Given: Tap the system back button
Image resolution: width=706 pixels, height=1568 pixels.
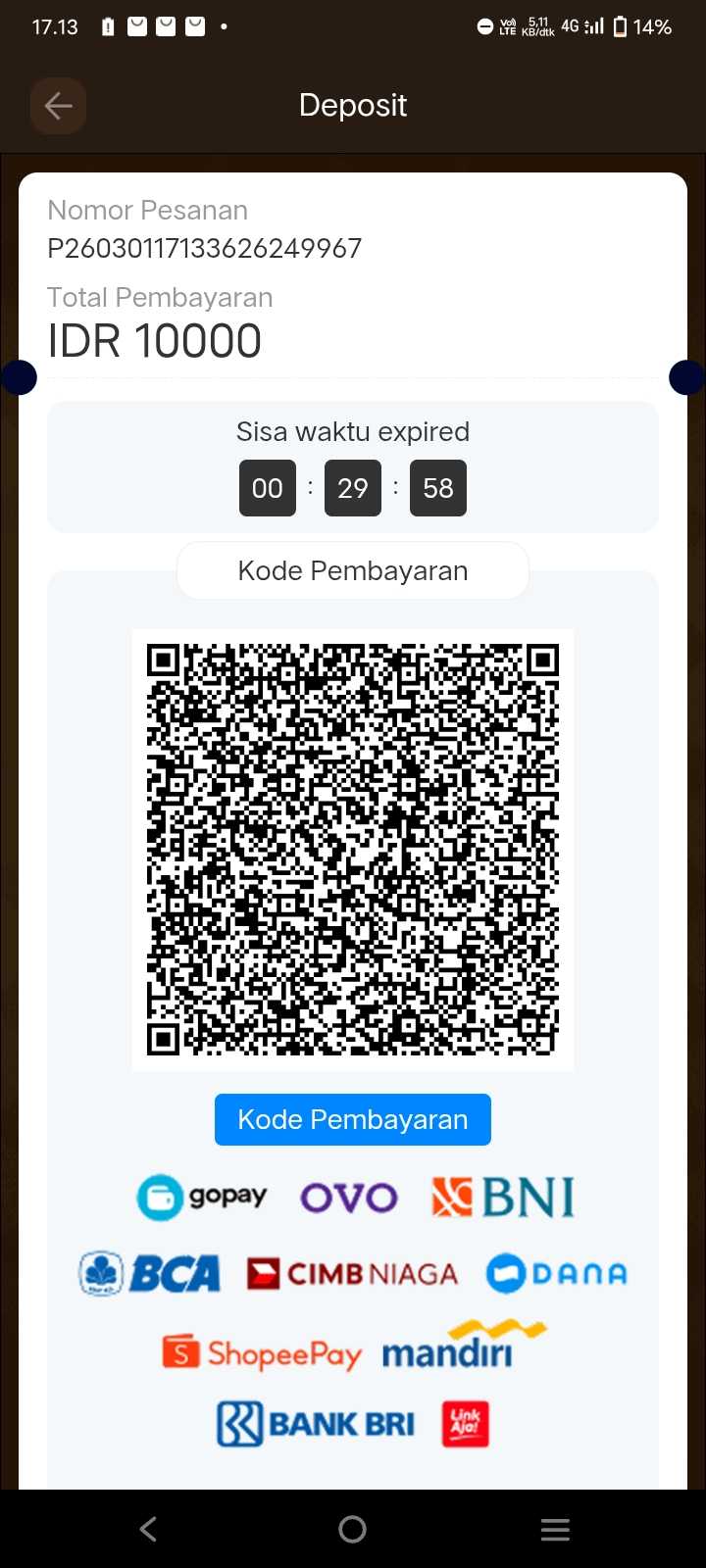Looking at the screenshot, I should (148, 1529).
